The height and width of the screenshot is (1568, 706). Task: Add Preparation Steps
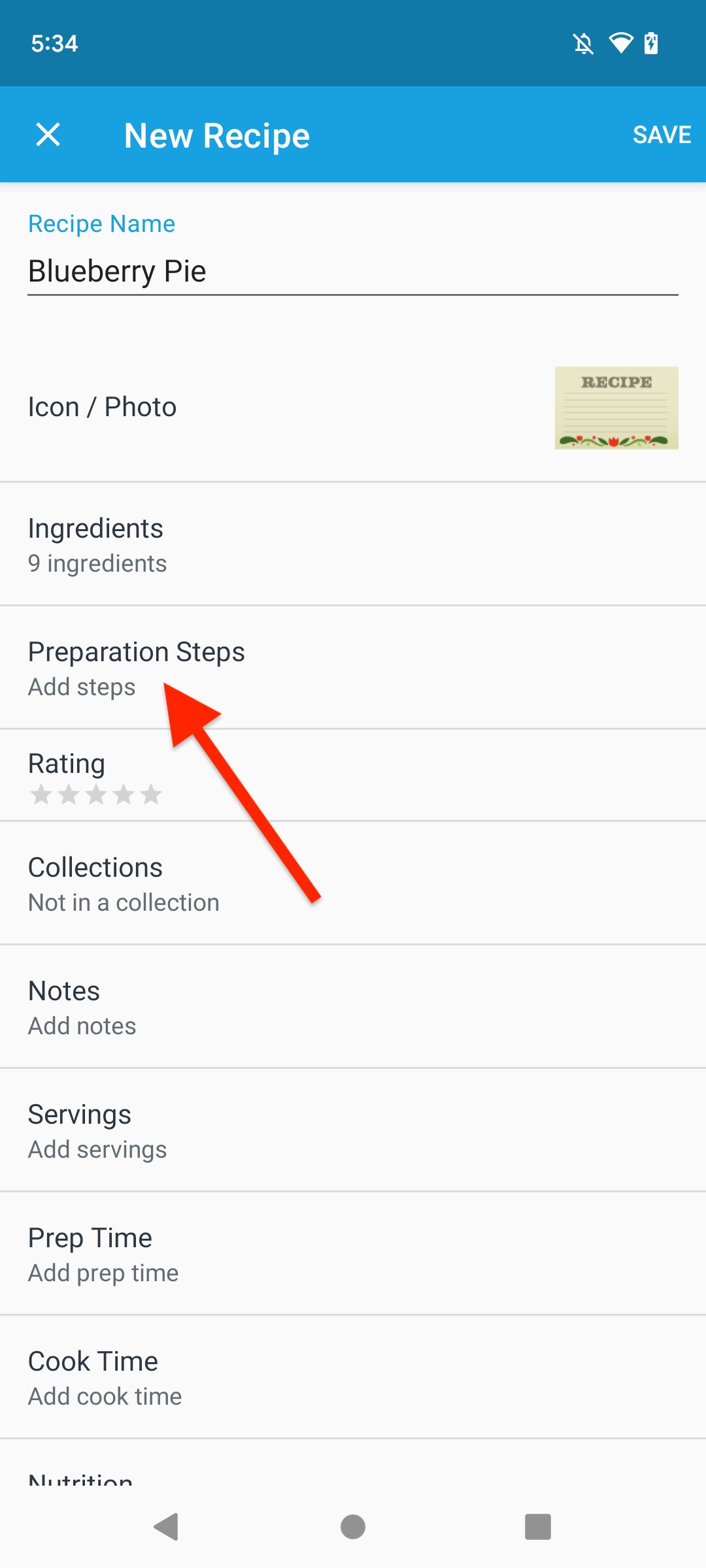(x=353, y=668)
